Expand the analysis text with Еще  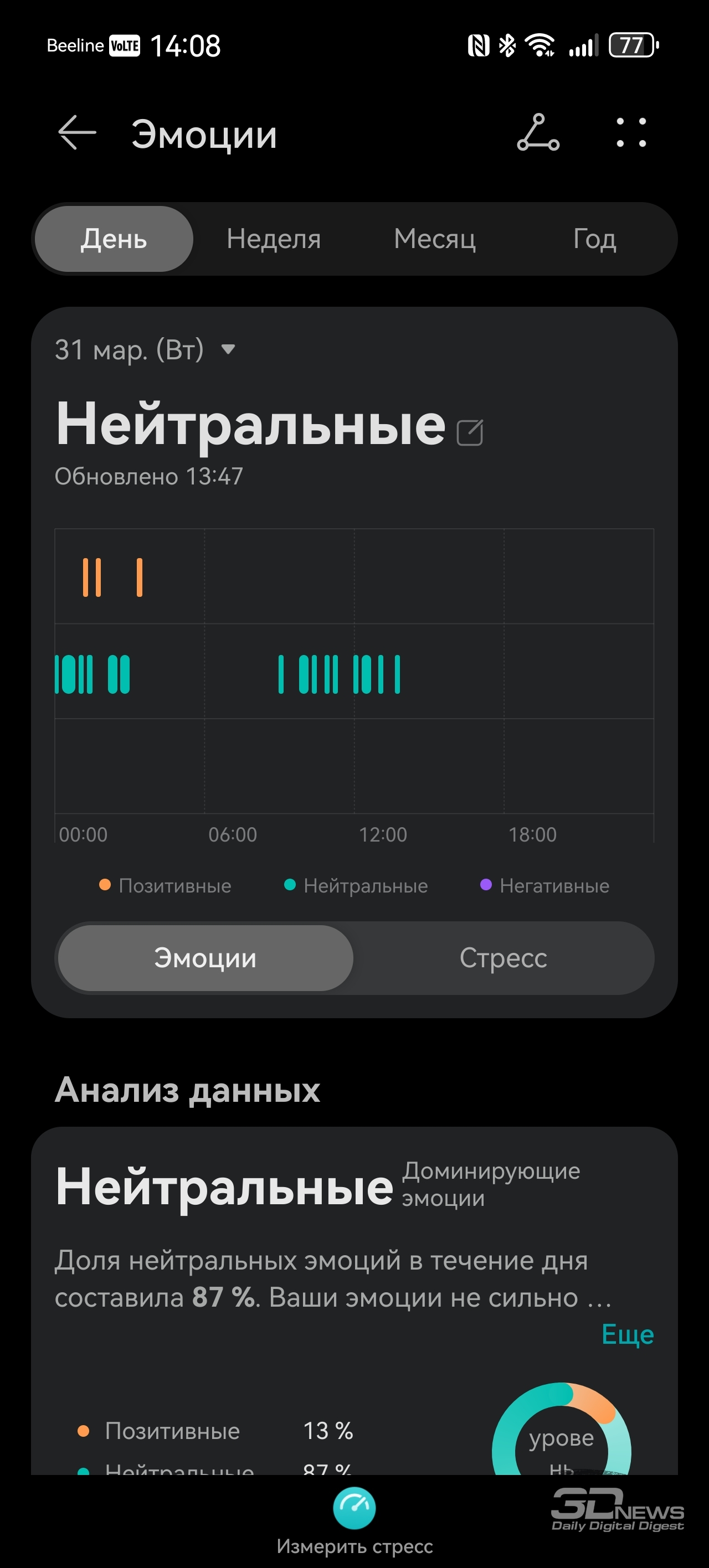click(627, 1334)
